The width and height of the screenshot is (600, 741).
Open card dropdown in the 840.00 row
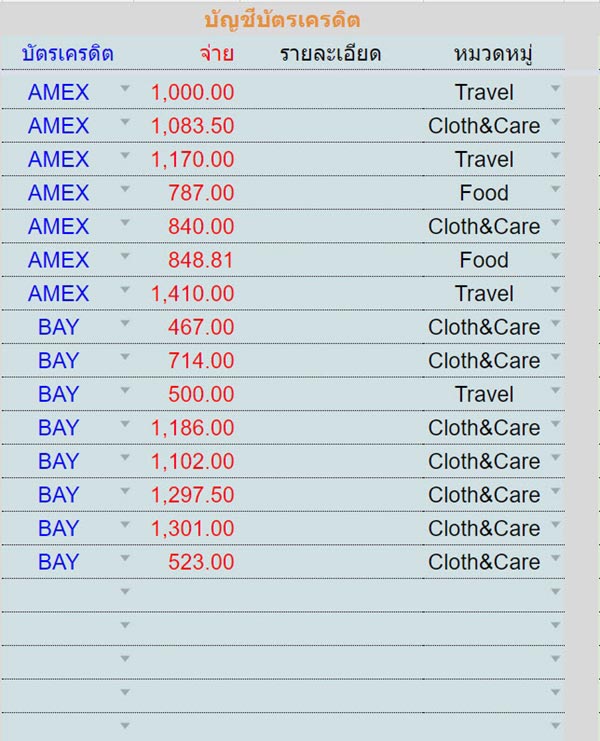click(x=125, y=222)
